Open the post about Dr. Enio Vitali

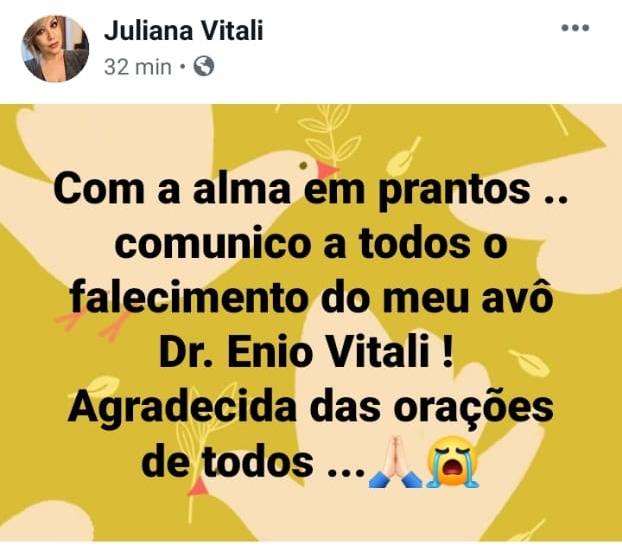(311, 325)
